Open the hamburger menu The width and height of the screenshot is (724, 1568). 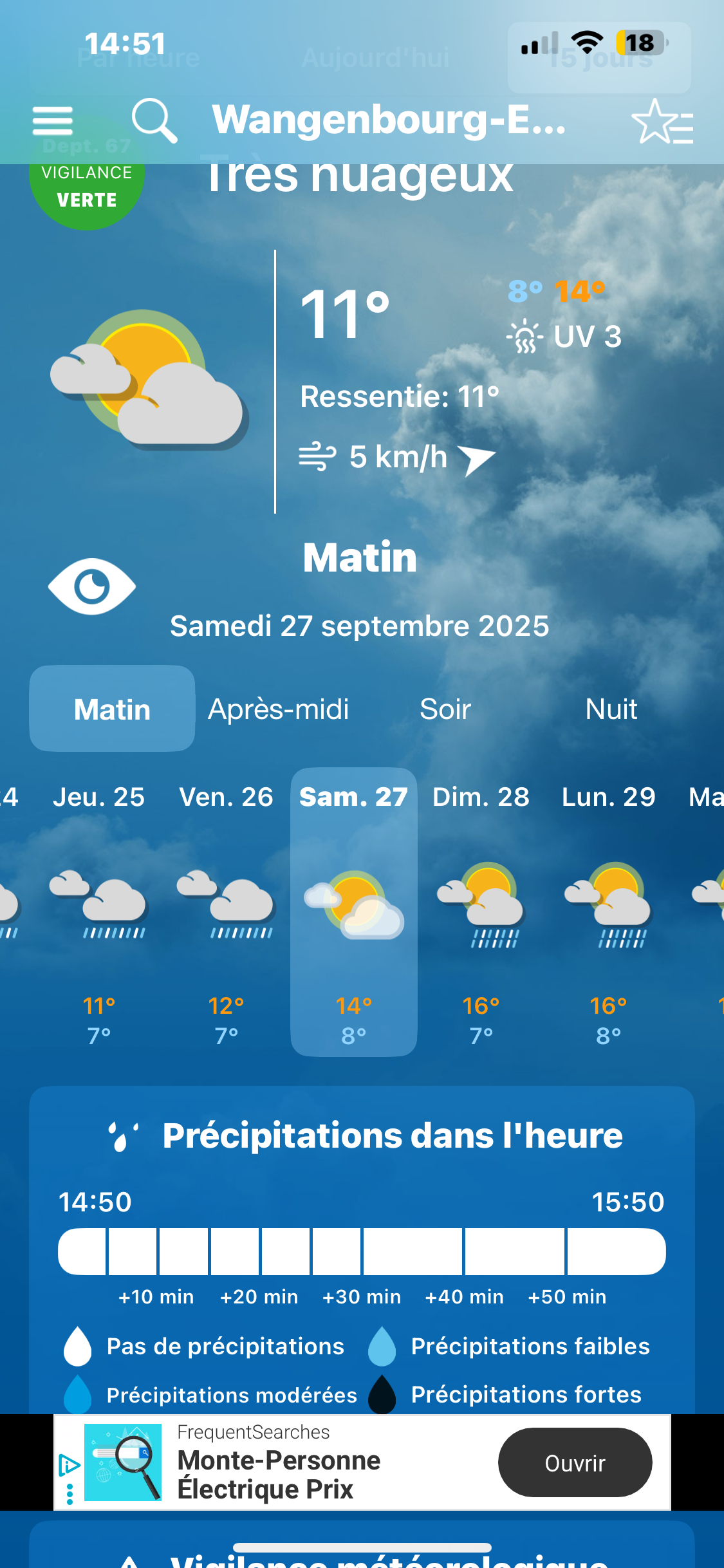coord(53,120)
